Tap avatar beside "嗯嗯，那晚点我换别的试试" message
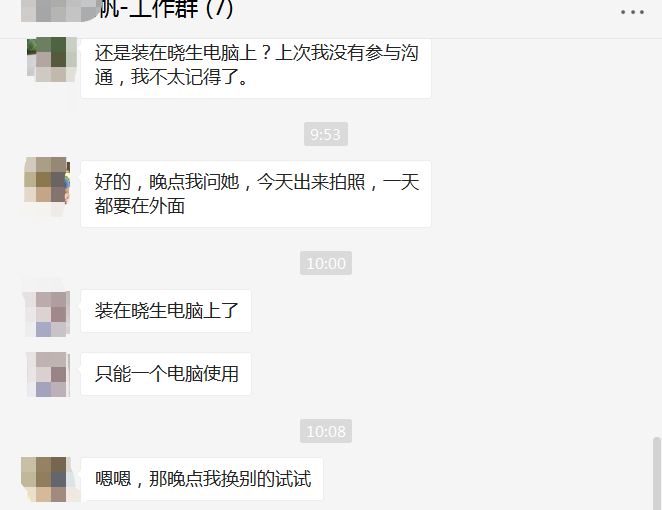This screenshot has height=510, width=662. click(47, 481)
